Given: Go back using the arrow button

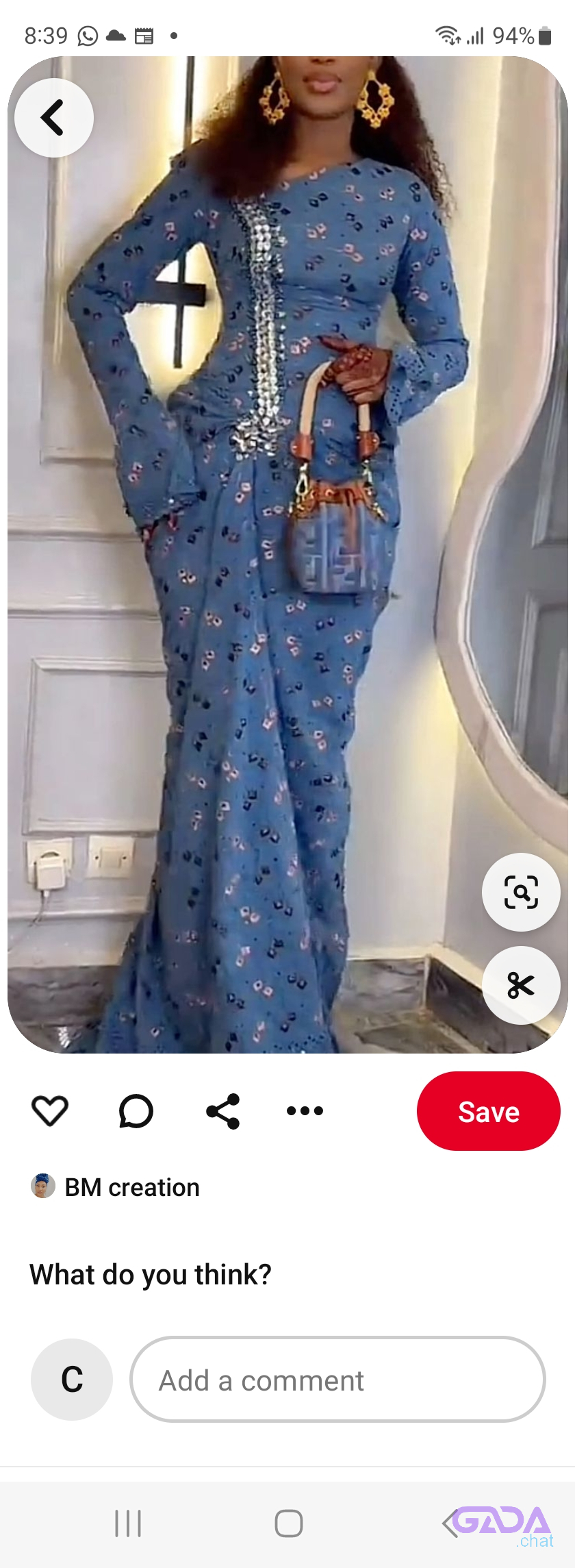Looking at the screenshot, I should point(54,118).
